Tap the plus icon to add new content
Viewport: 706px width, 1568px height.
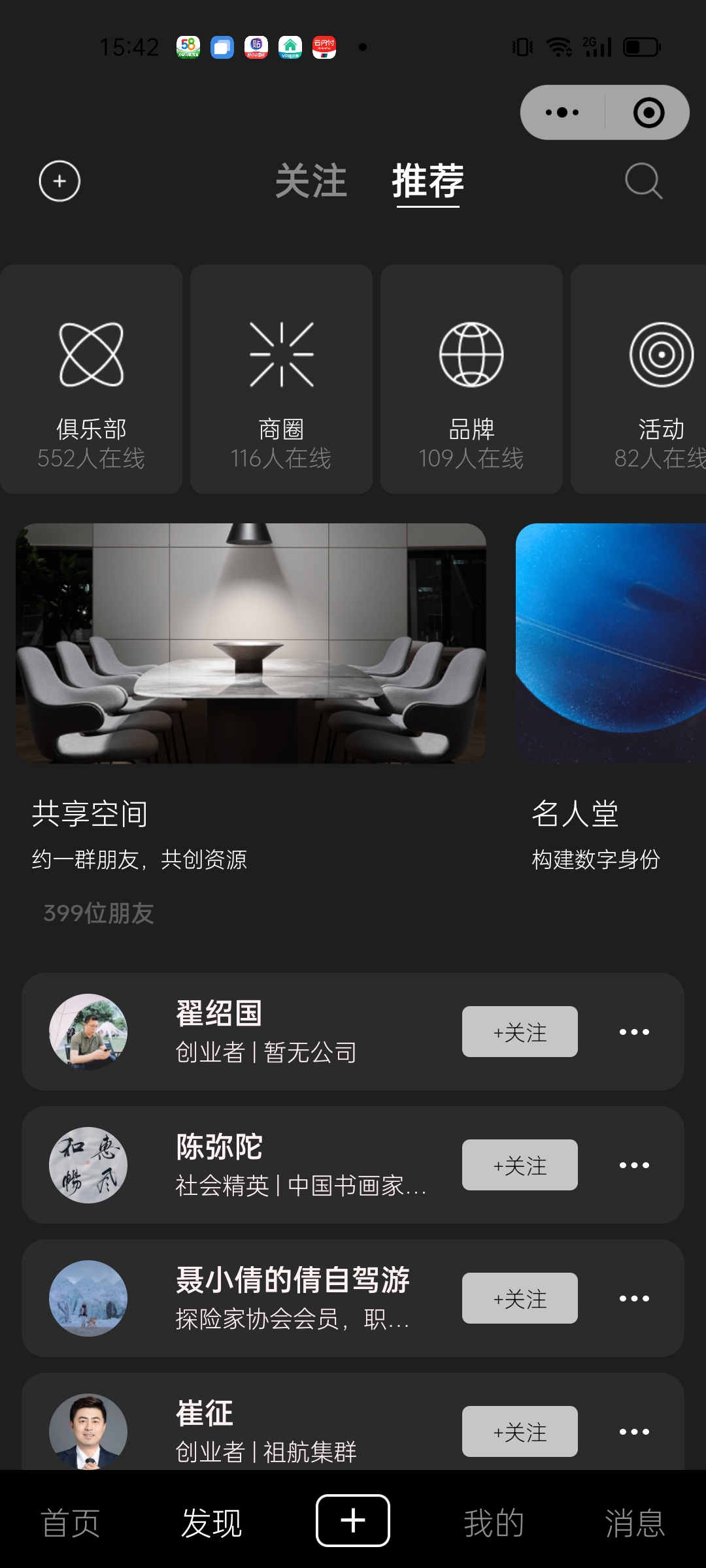click(x=59, y=181)
